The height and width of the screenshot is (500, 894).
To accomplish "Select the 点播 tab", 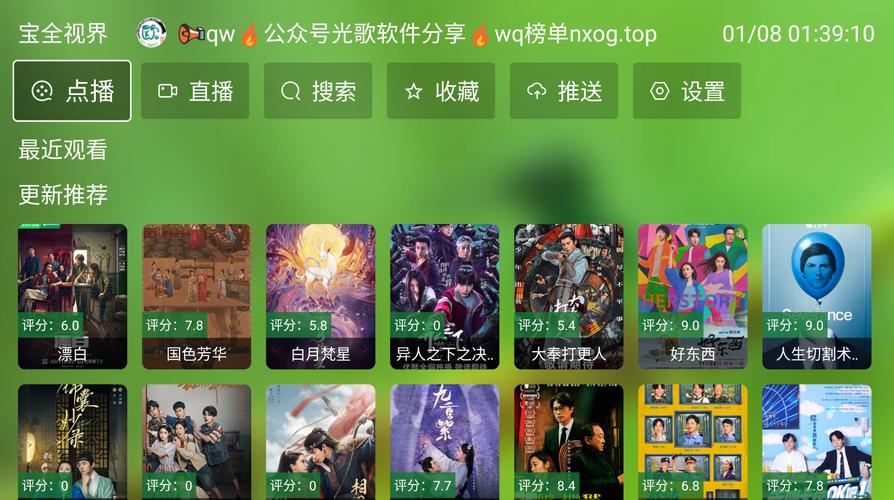I will [72, 91].
